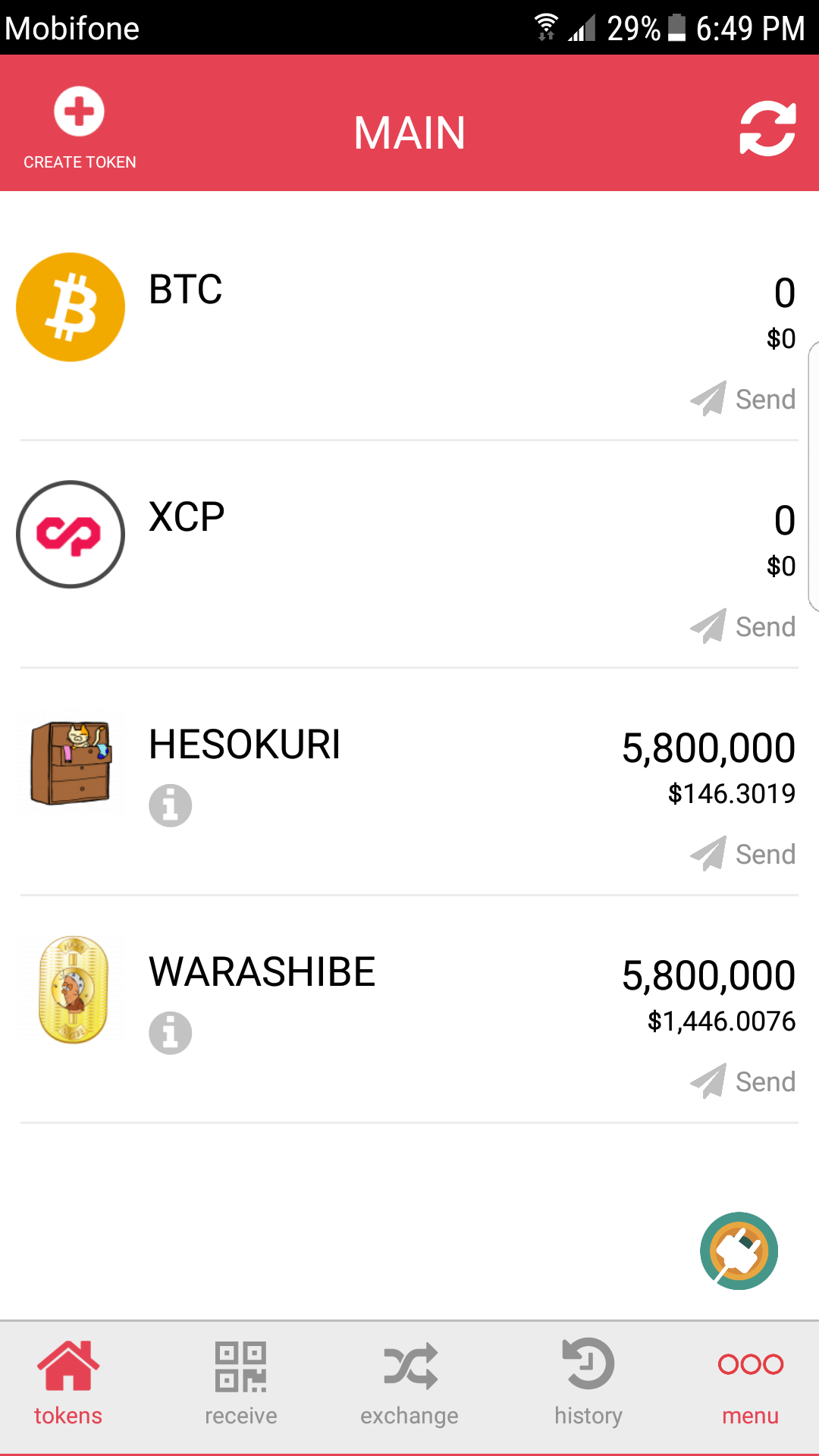Screen dimensions: 819x1456
Task: View HESOKURI token info
Action: coord(170,805)
